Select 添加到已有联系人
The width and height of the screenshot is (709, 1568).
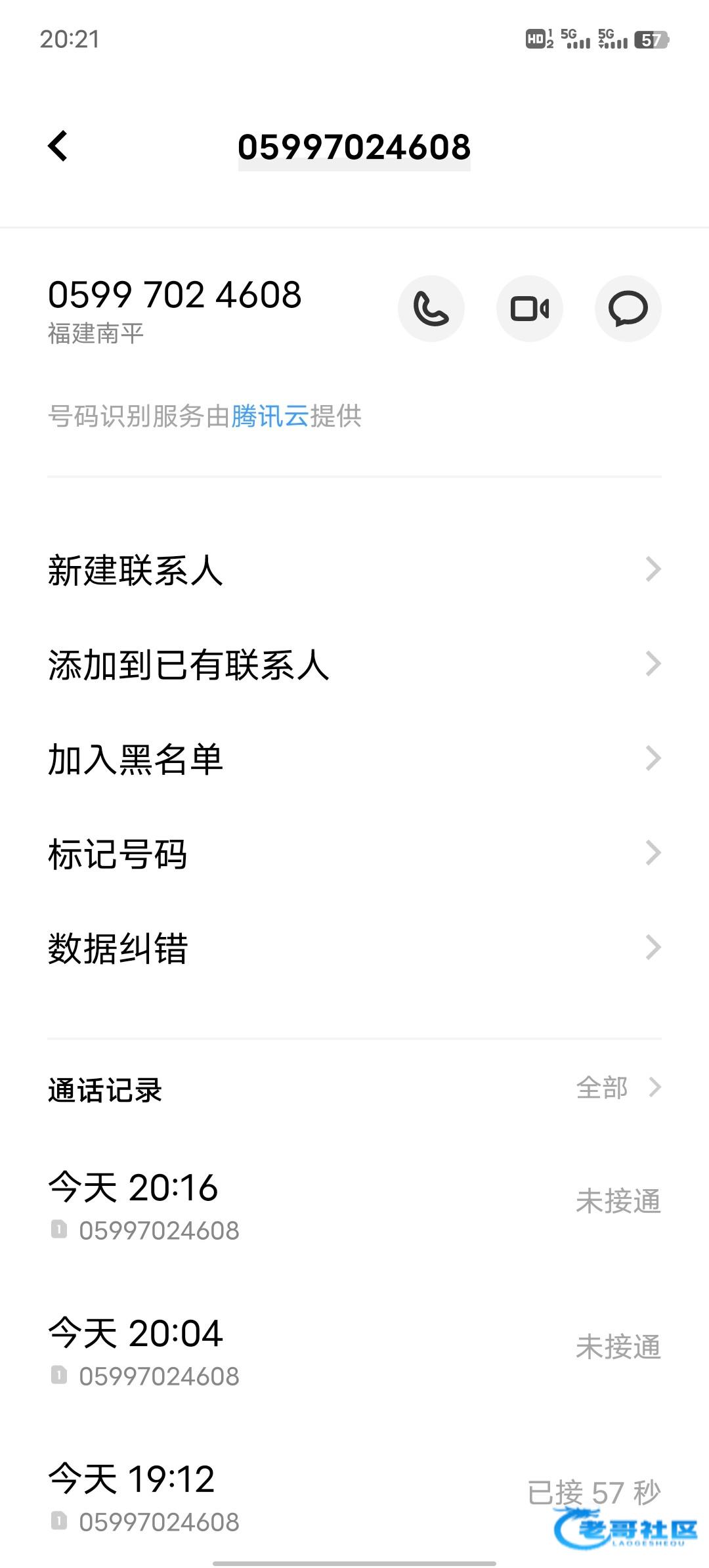click(x=354, y=664)
